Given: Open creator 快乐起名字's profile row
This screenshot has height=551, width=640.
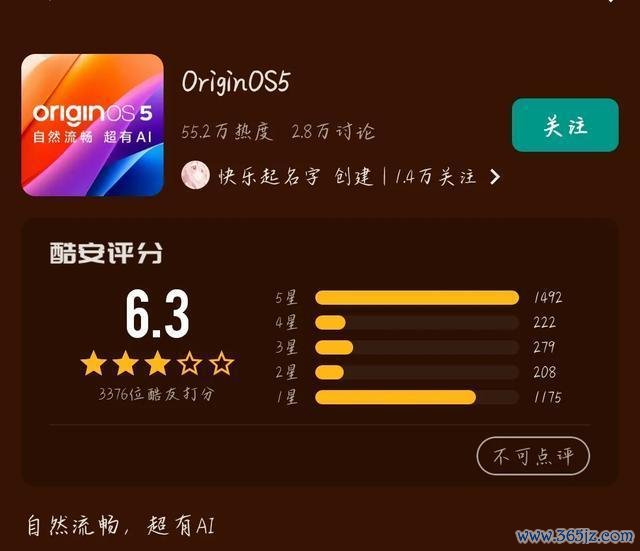Looking at the screenshot, I should pos(340,176).
